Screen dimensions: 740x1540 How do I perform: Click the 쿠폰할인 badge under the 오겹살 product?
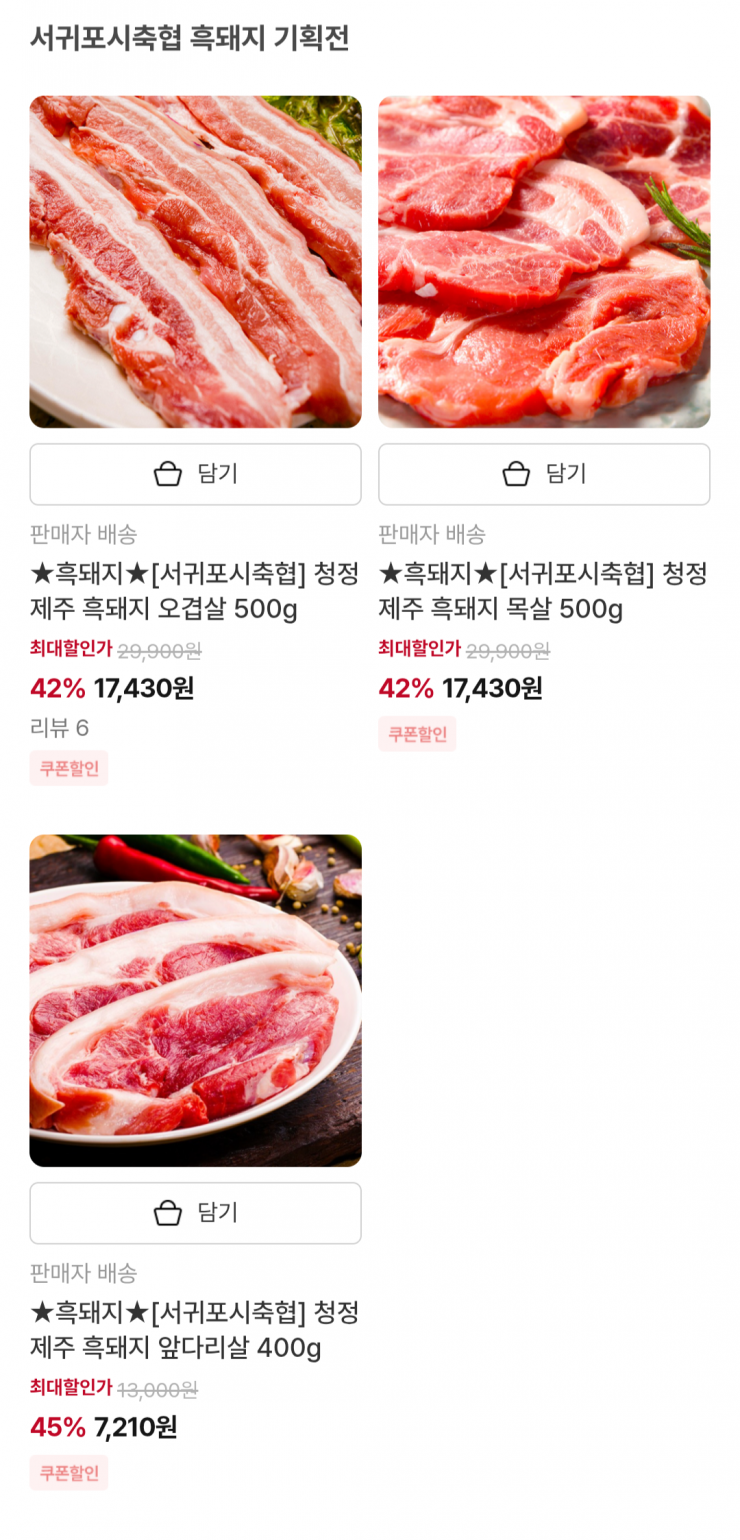68,768
